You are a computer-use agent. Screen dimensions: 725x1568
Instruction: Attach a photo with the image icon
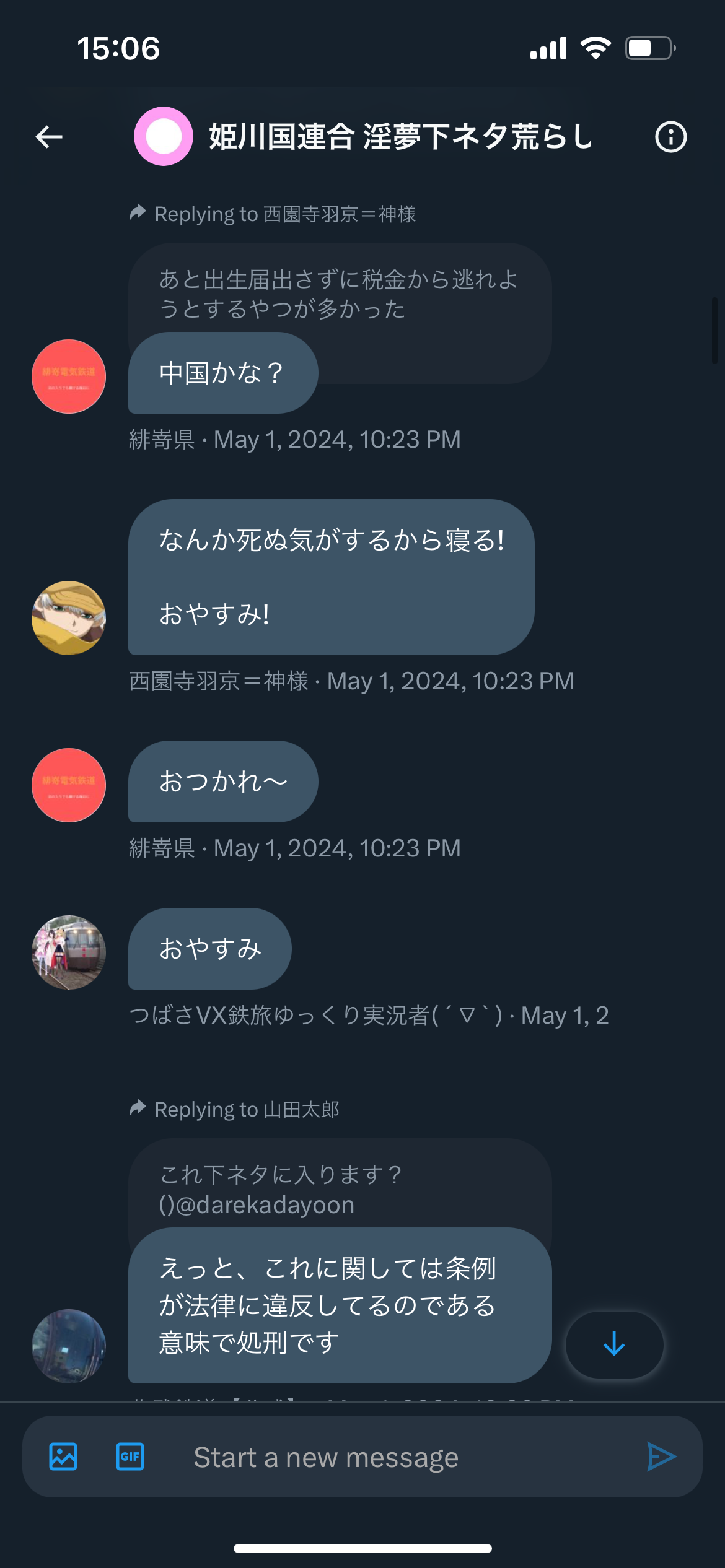click(63, 1457)
